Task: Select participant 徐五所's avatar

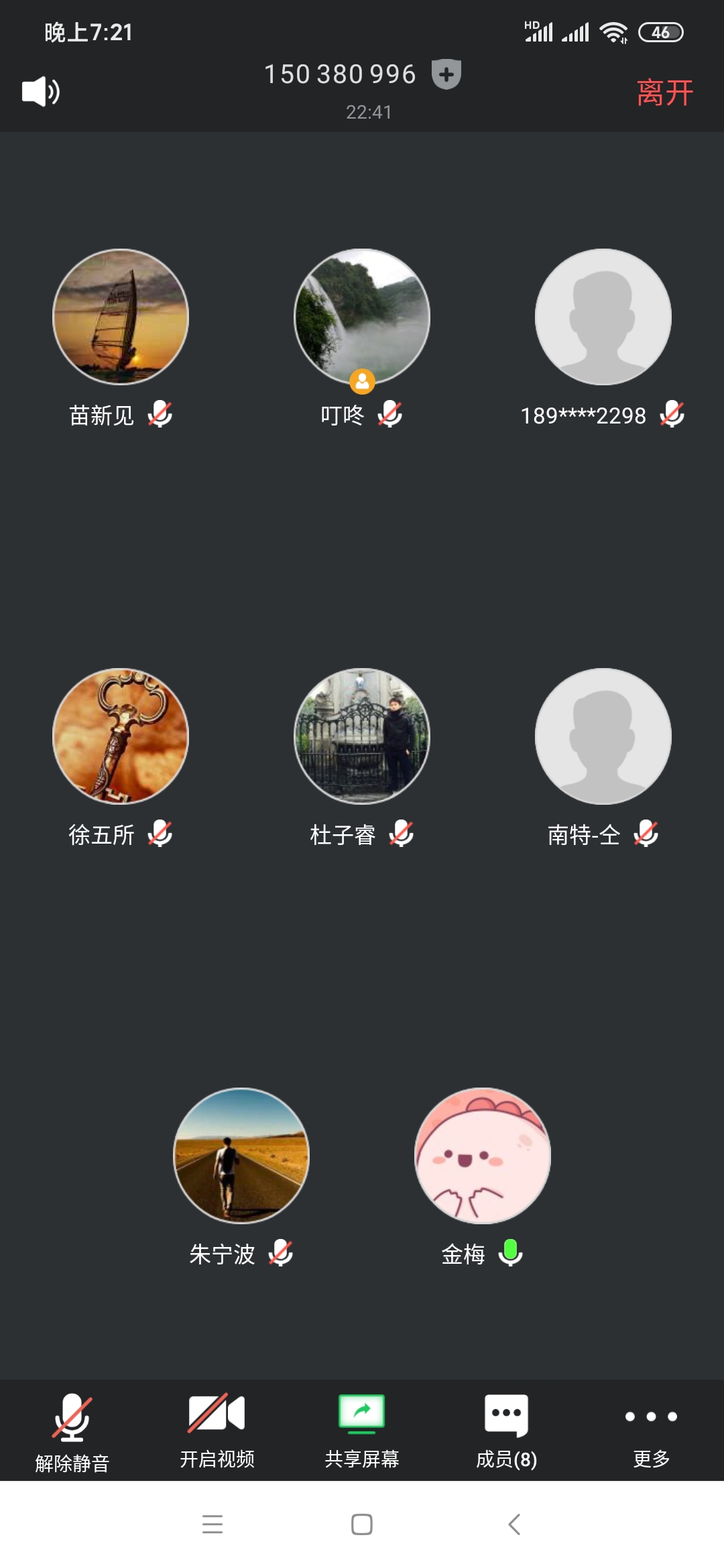Action: coord(121,736)
